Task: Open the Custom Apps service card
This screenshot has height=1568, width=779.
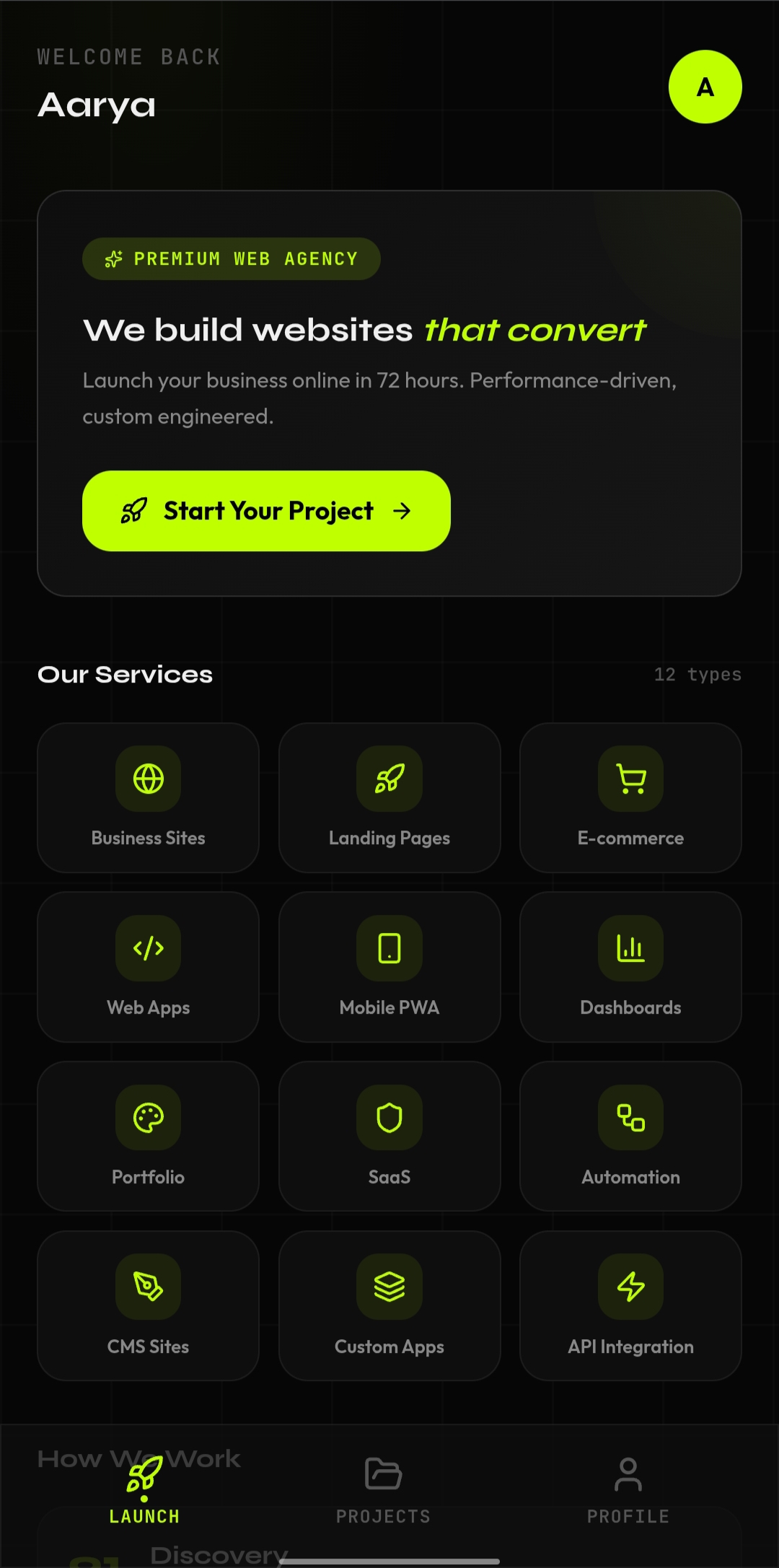Action: (389, 1306)
